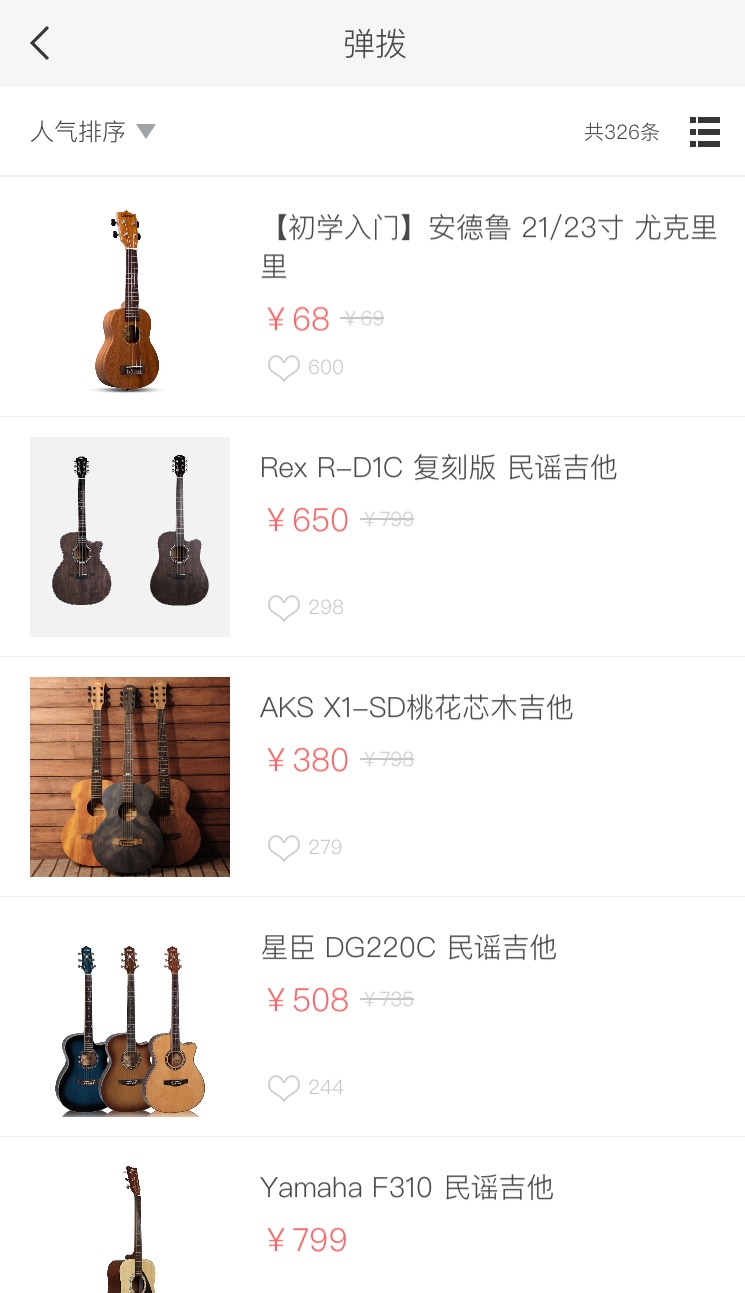745x1293 pixels.
Task: Tap the heart on AKS X1-SD
Action: click(x=284, y=847)
